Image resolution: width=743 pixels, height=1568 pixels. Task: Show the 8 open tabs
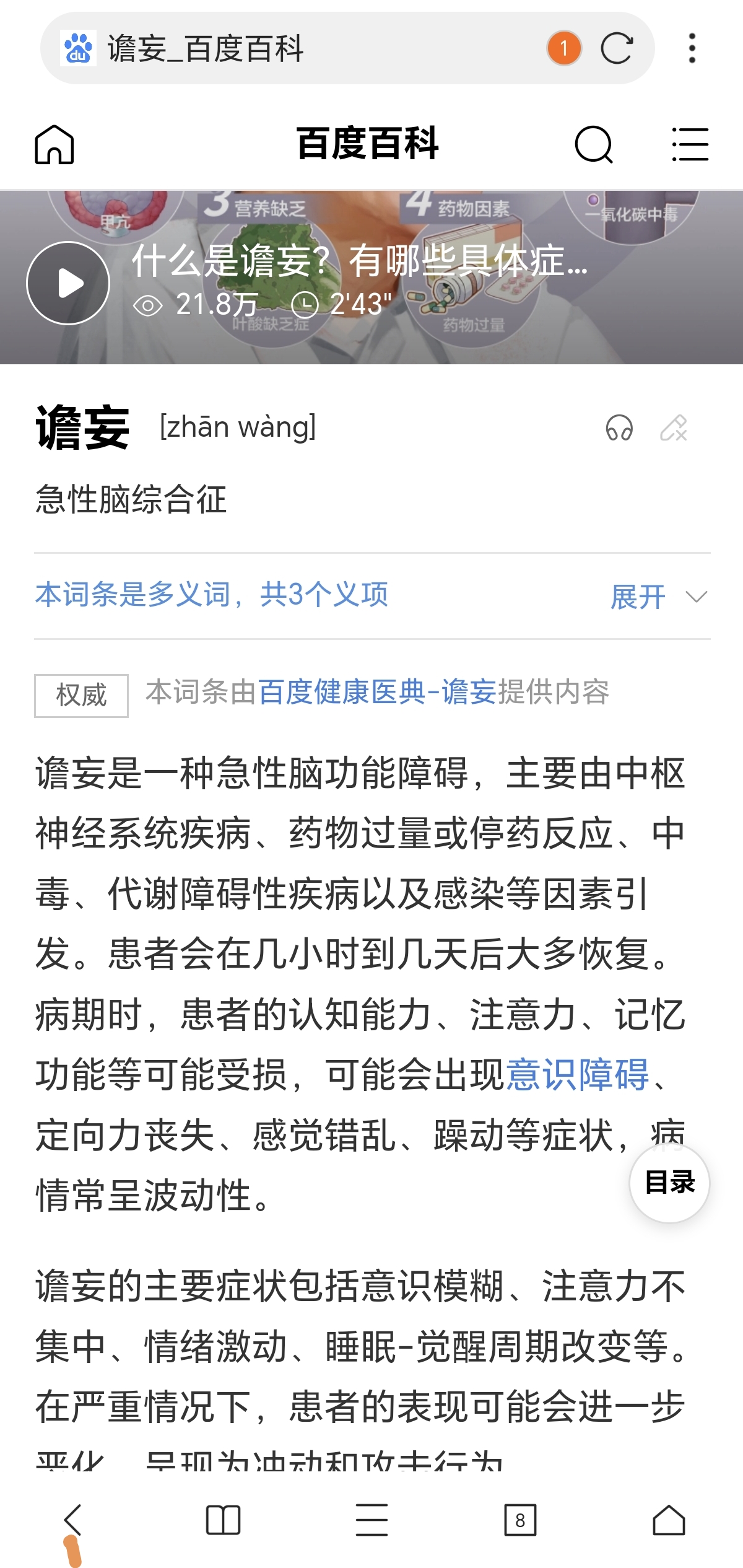[520, 1520]
